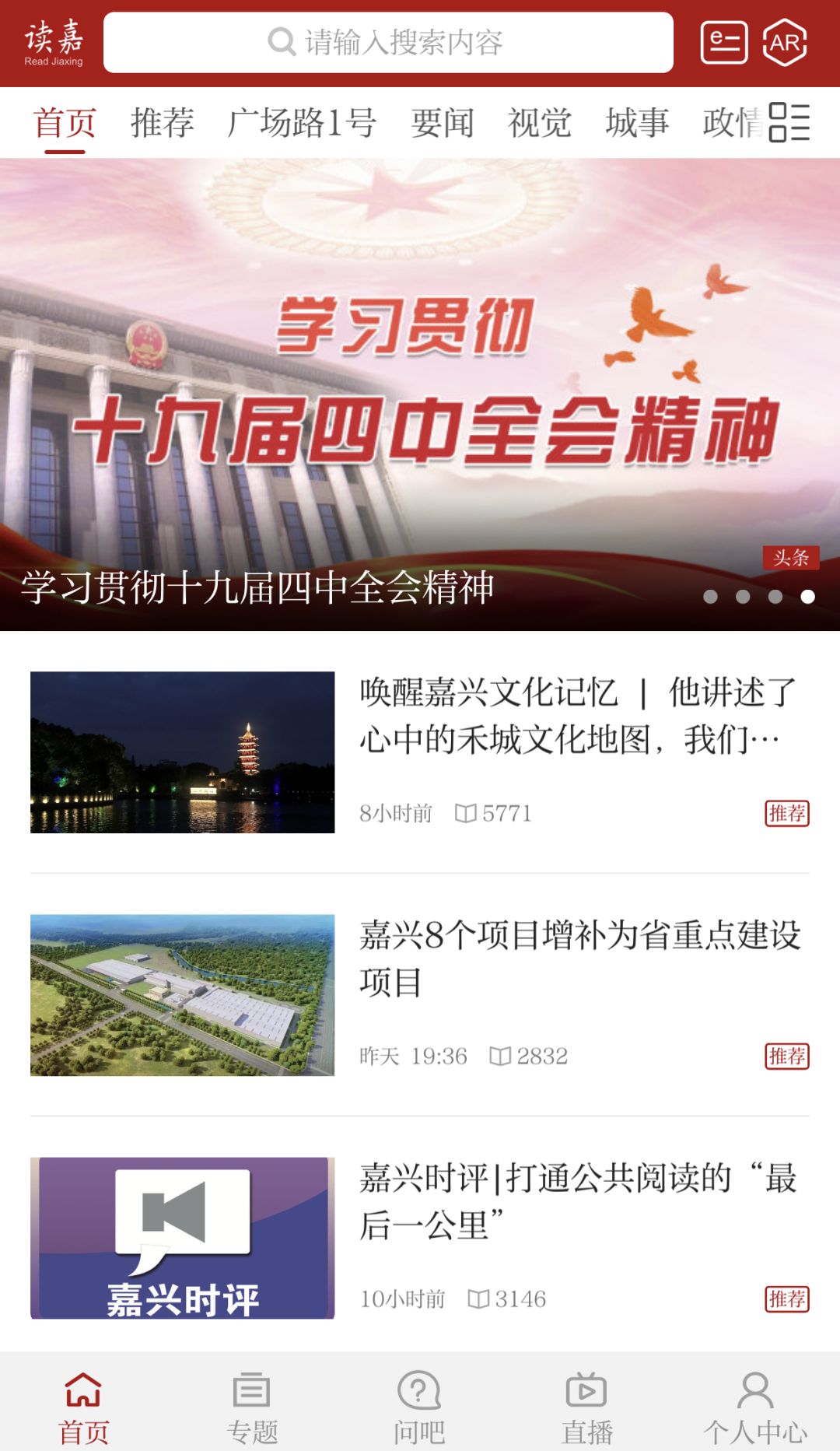Tap the search box 请输入搜索内容
Image resolution: width=840 pixels, height=1451 pixels.
pos(388,42)
